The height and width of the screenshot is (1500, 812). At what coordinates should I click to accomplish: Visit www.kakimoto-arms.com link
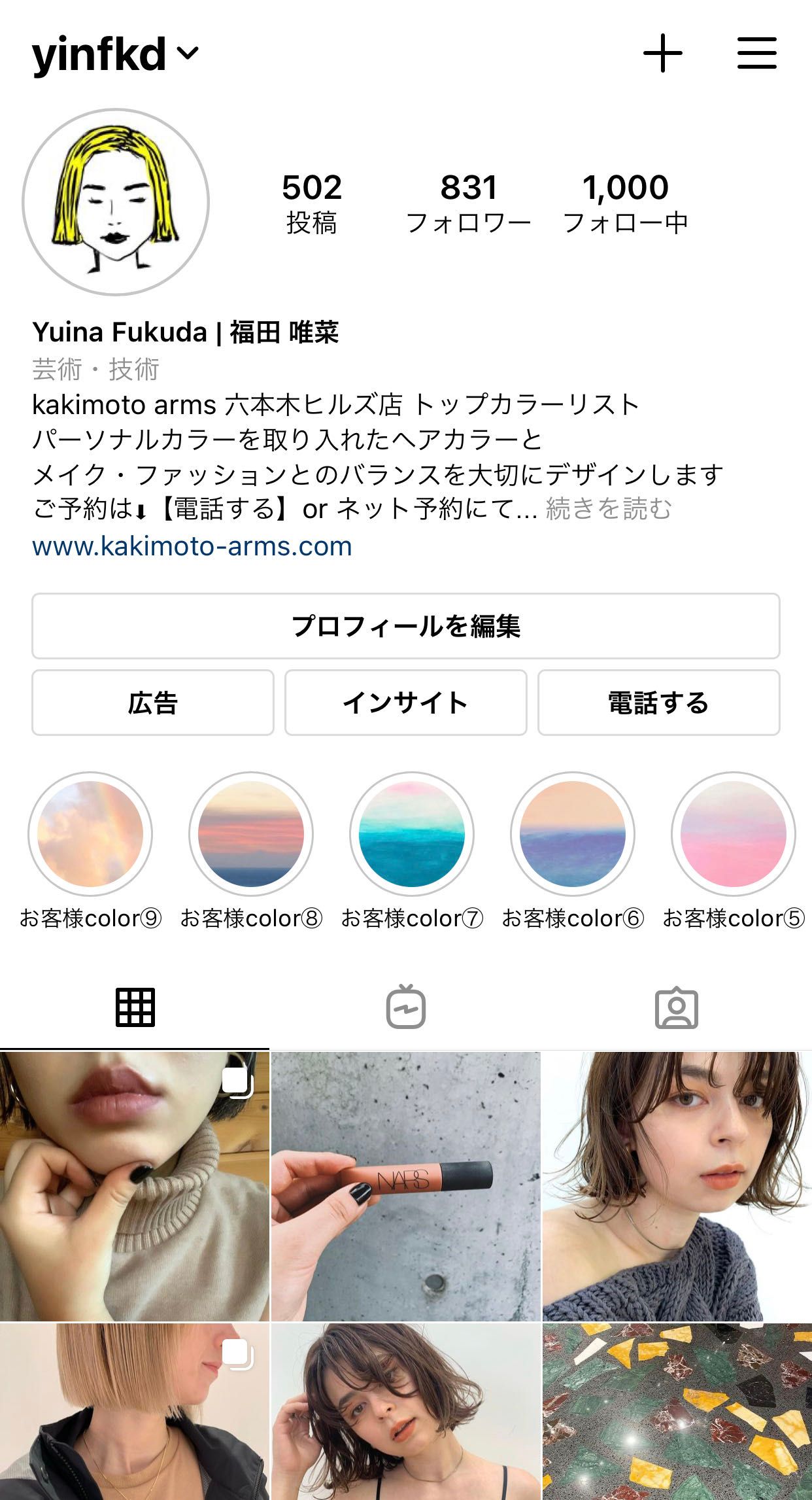pos(192,548)
